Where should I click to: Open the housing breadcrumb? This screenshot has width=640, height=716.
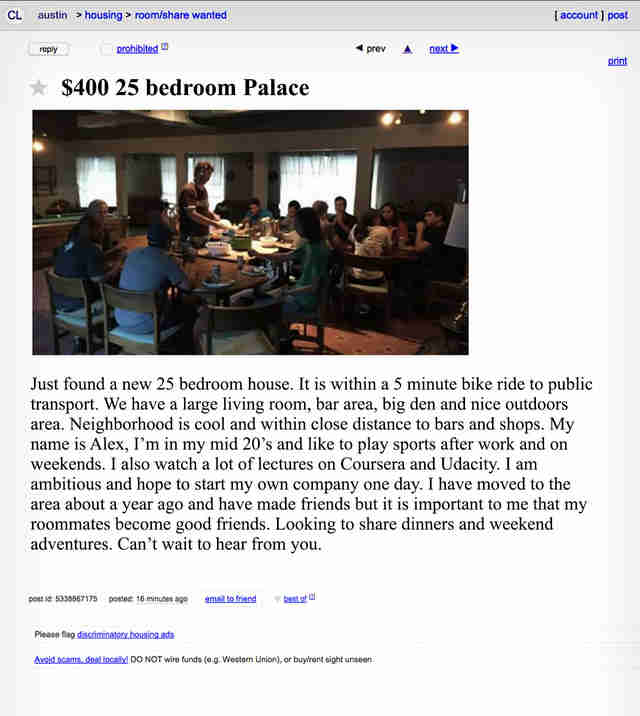103,15
